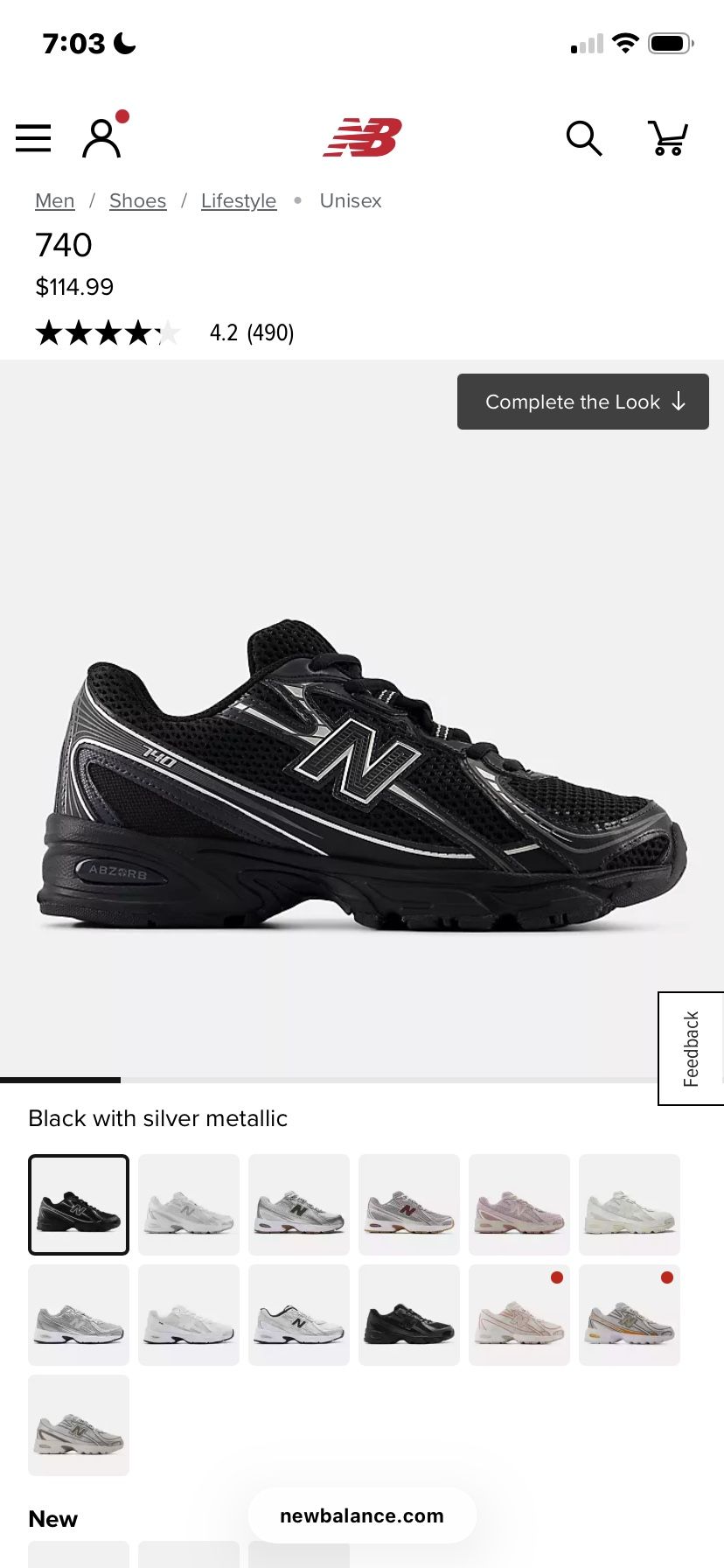Click the New Balance logo
The width and height of the screenshot is (724, 1568).
[362, 137]
